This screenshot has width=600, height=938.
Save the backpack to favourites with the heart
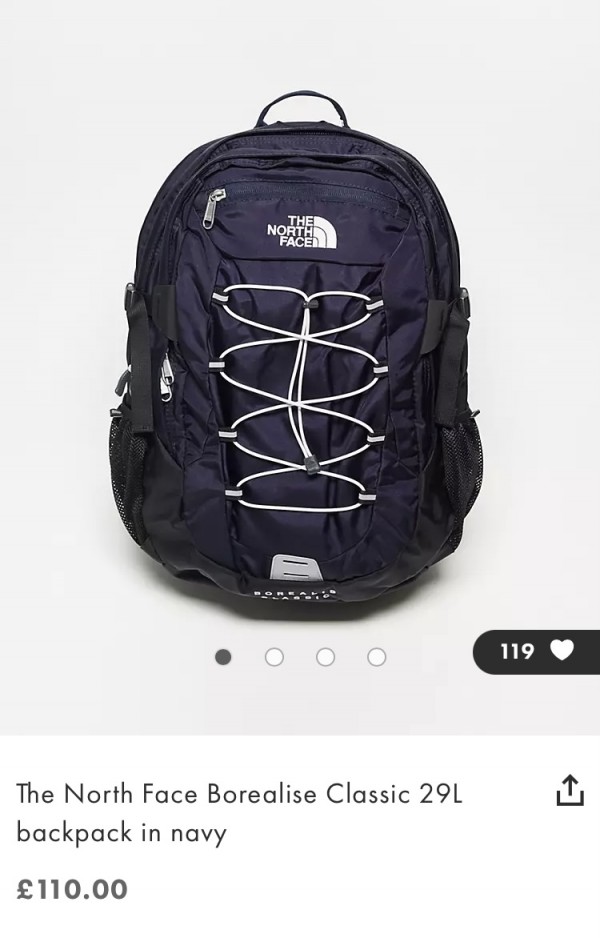(562, 652)
